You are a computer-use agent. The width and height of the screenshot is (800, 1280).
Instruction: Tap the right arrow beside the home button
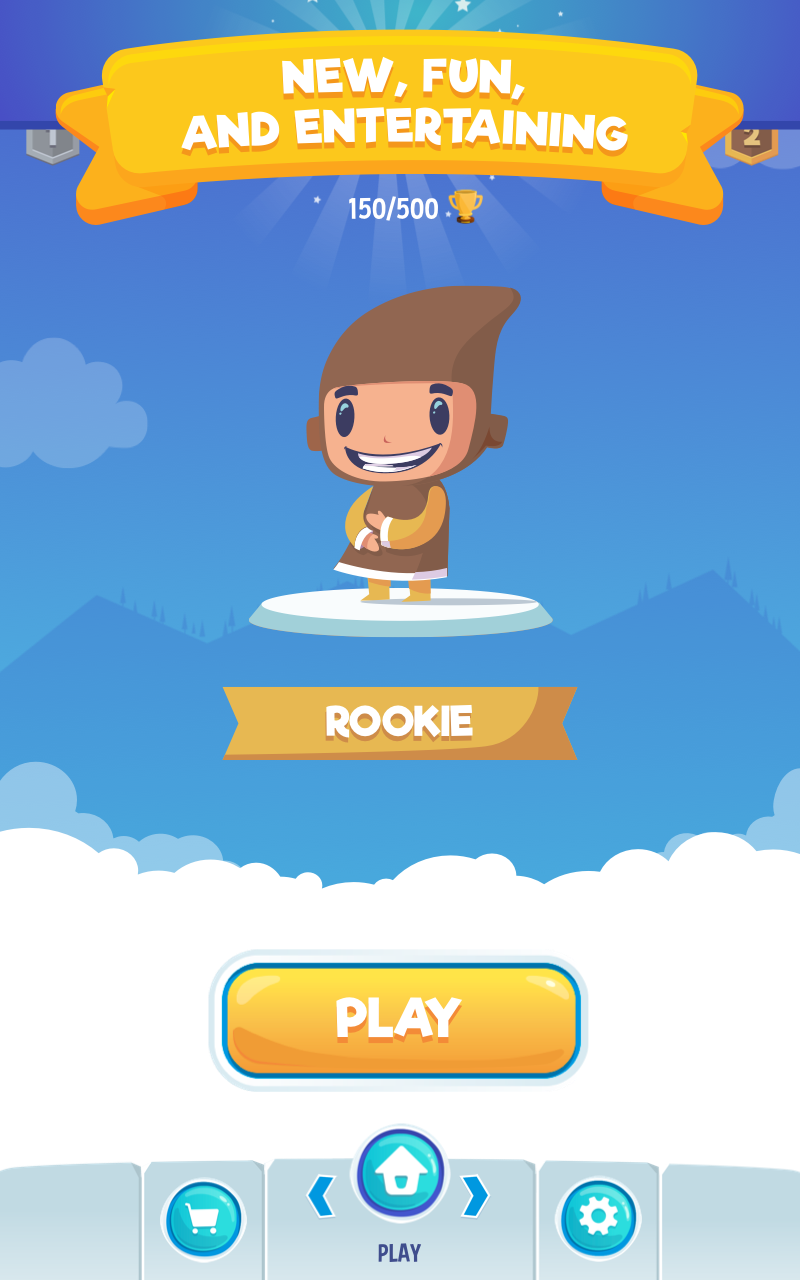click(476, 1196)
